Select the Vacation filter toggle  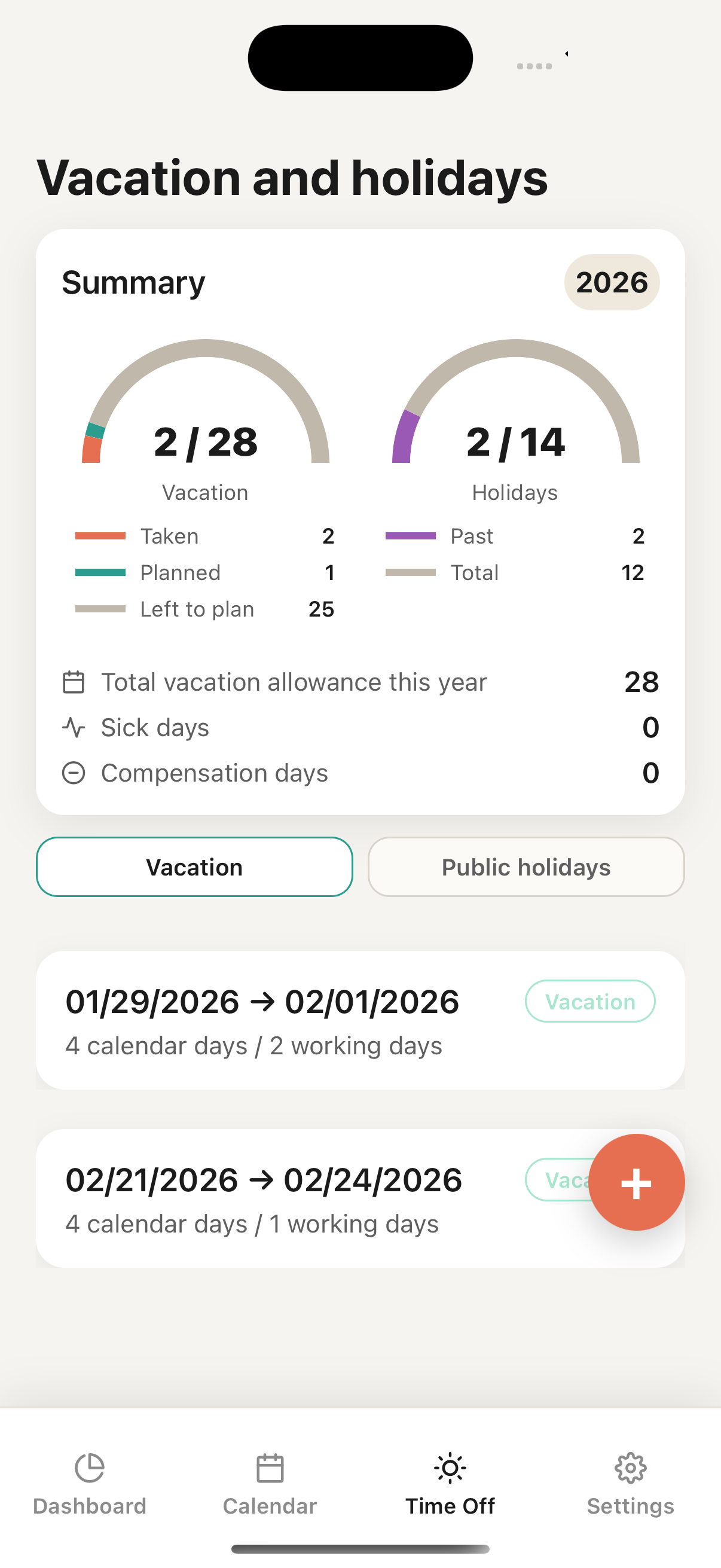coord(194,867)
